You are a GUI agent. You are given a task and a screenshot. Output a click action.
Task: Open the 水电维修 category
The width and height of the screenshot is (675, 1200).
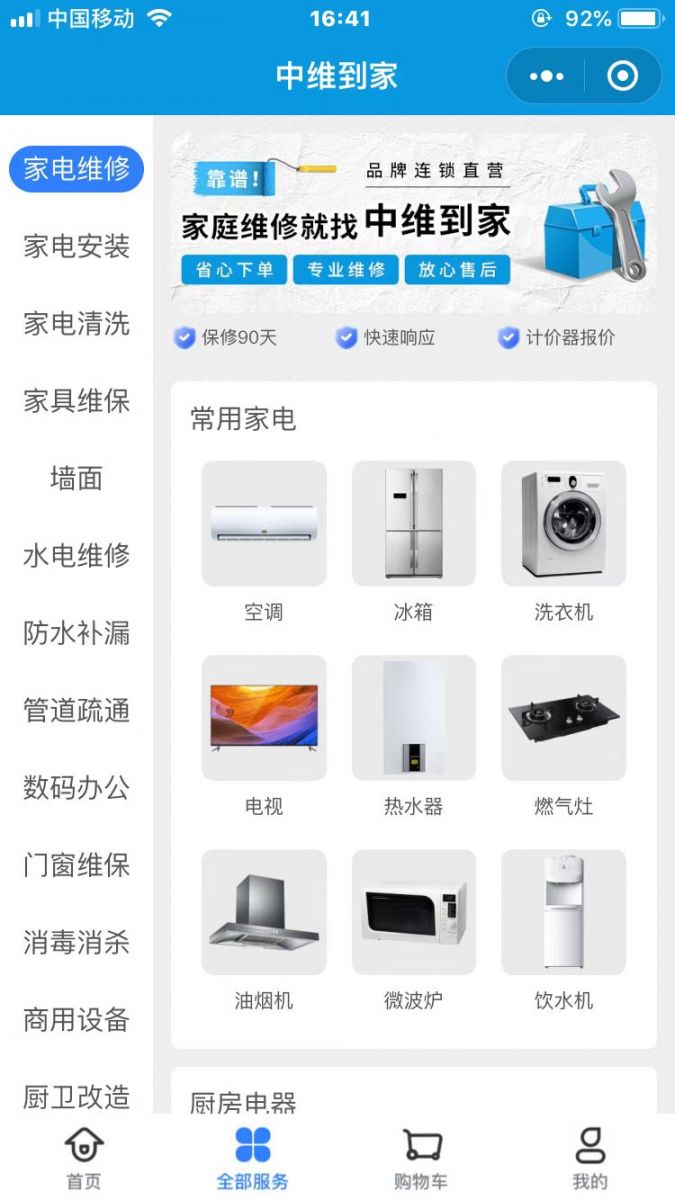point(77,555)
